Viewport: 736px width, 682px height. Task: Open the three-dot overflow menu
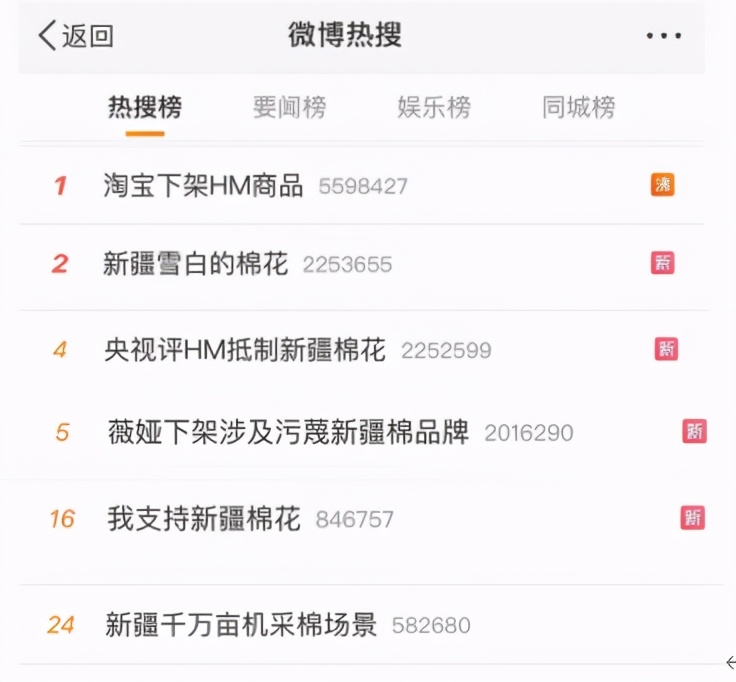tap(663, 36)
